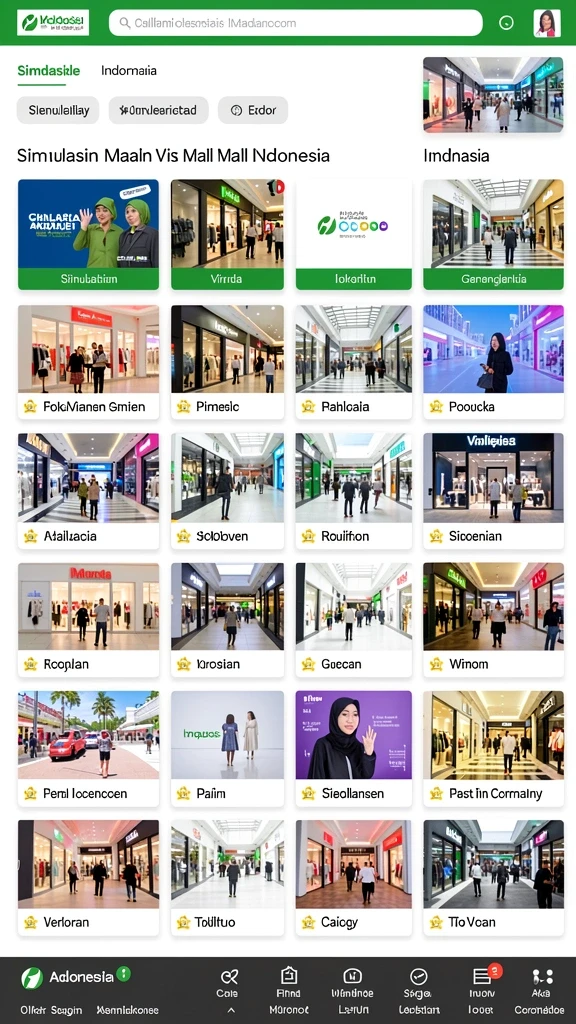The image size is (576, 1024).
Task: View the Winom mall tile
Action: click(493, 620)
